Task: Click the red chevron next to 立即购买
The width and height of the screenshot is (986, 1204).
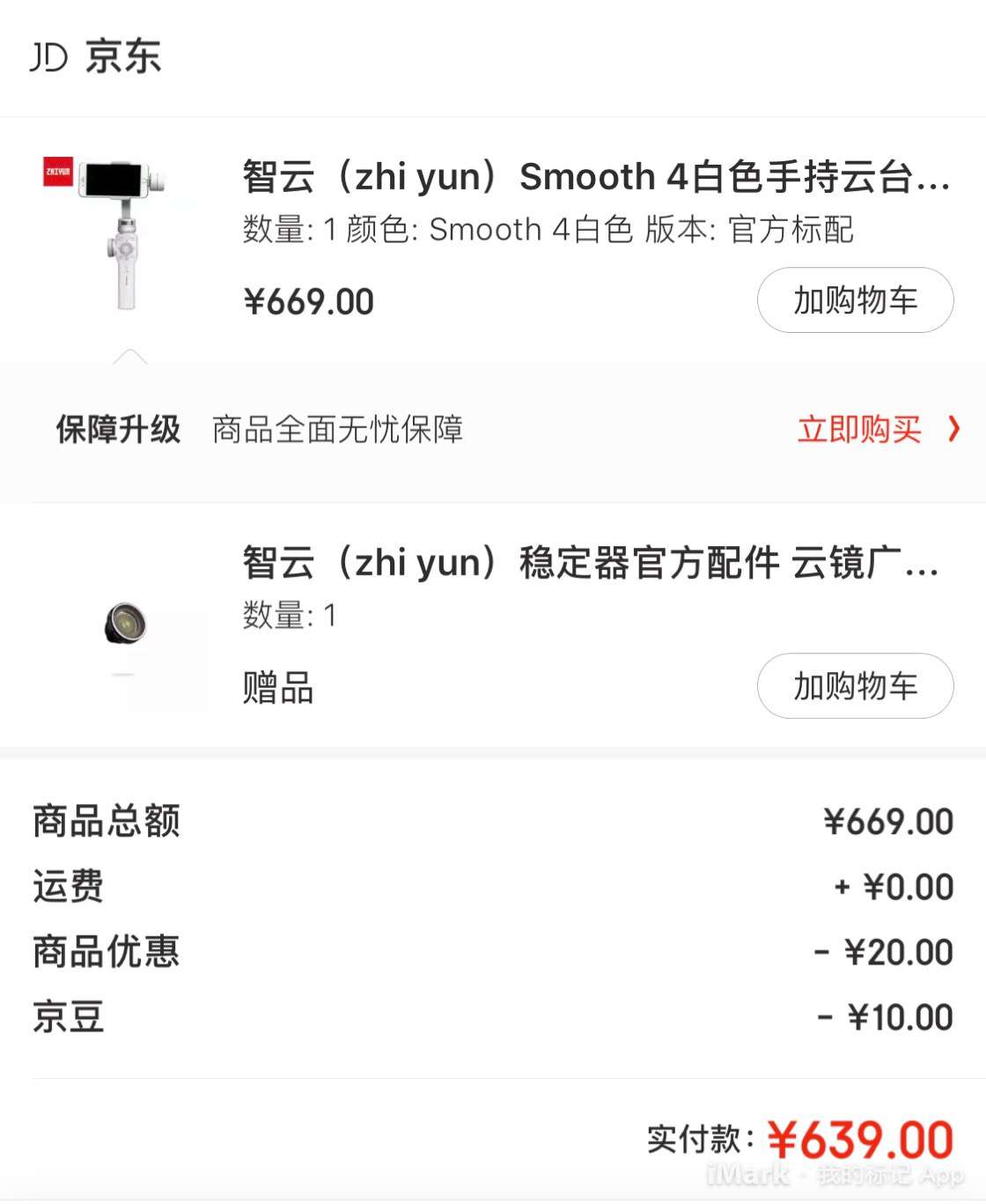Action: pyautogui.click(x=954, y=431)
